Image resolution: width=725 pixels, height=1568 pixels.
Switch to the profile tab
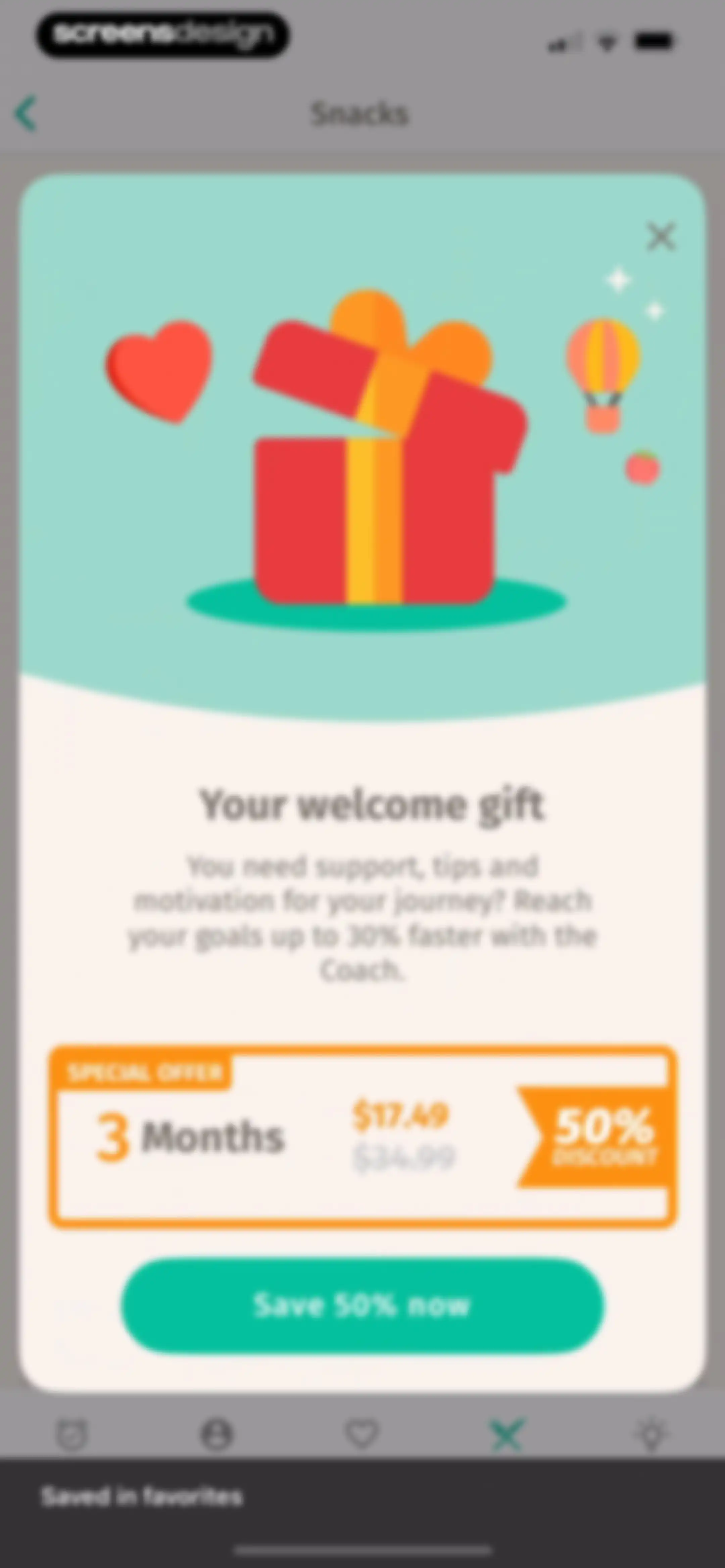click(217, 1434)
